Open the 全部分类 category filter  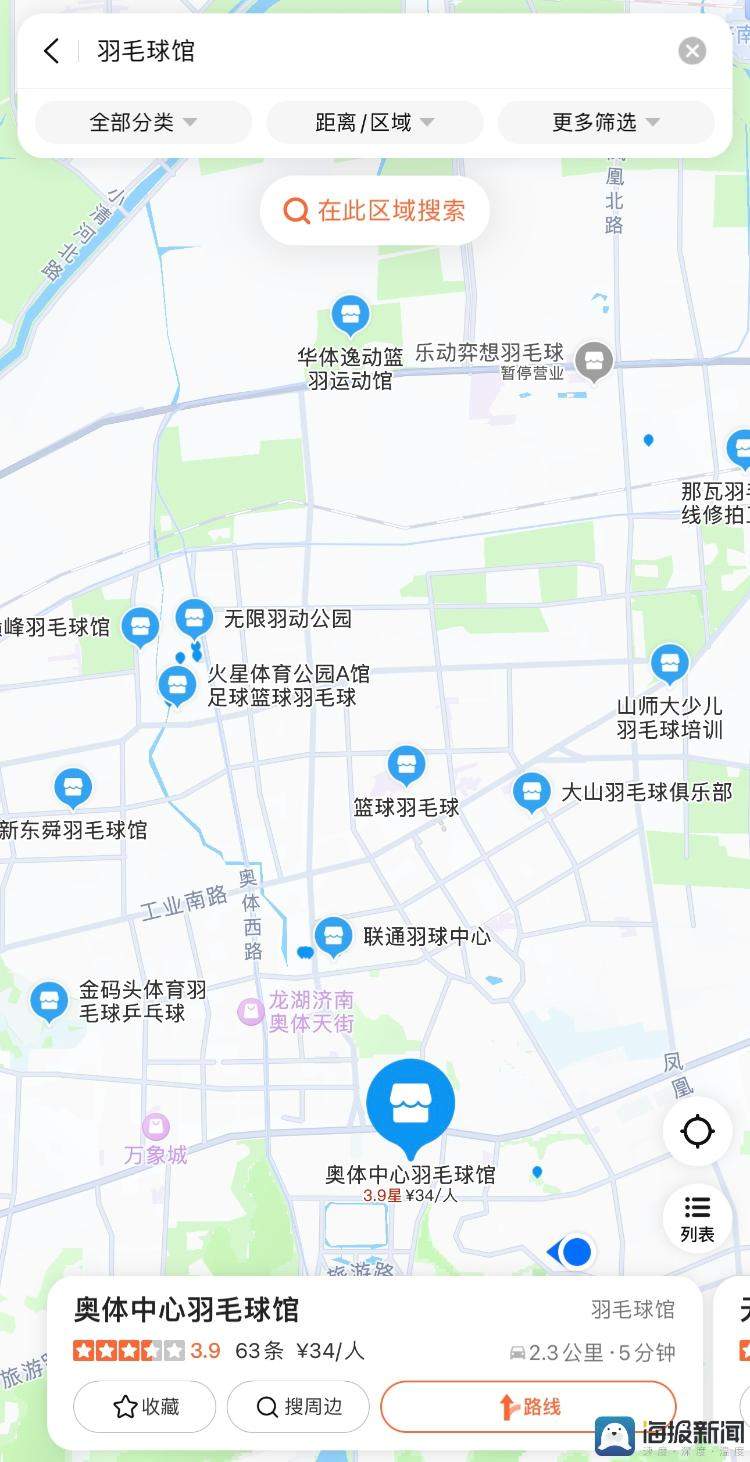coord(142,122)
